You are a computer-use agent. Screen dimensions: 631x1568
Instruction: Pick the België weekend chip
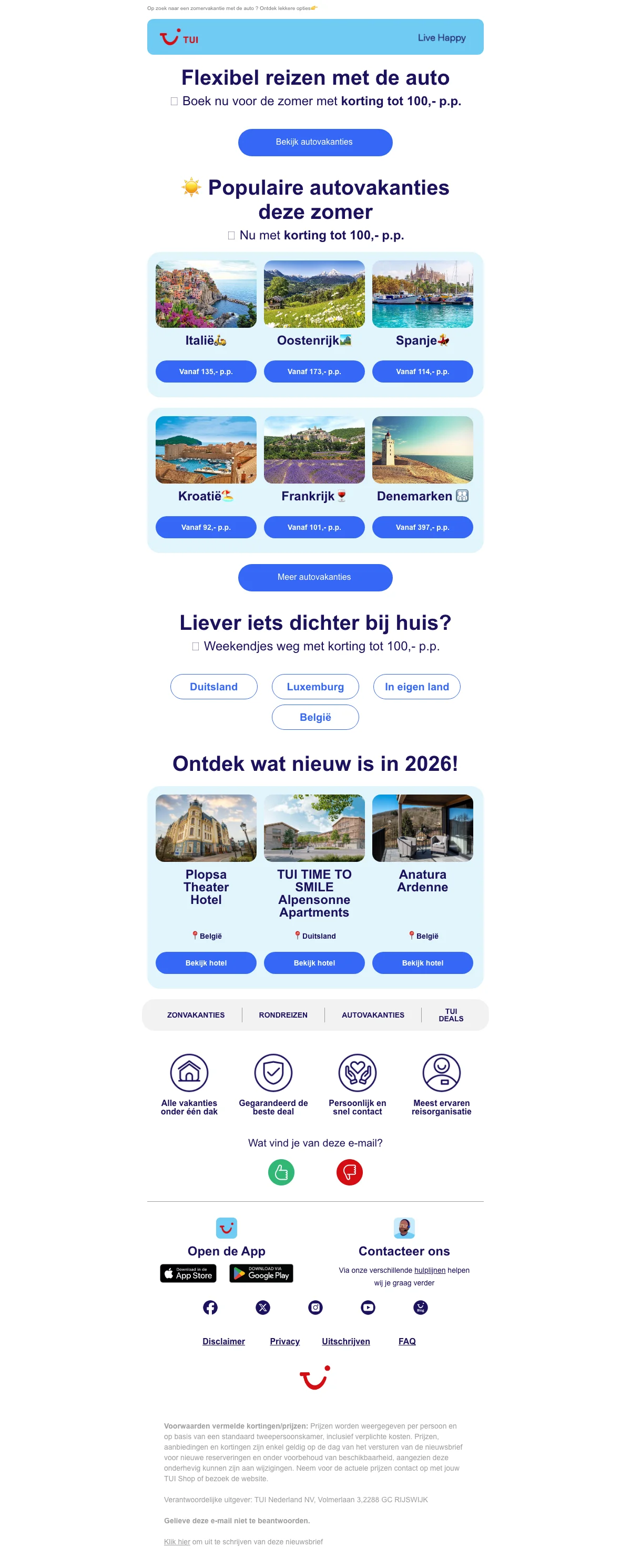pos(315,717)
